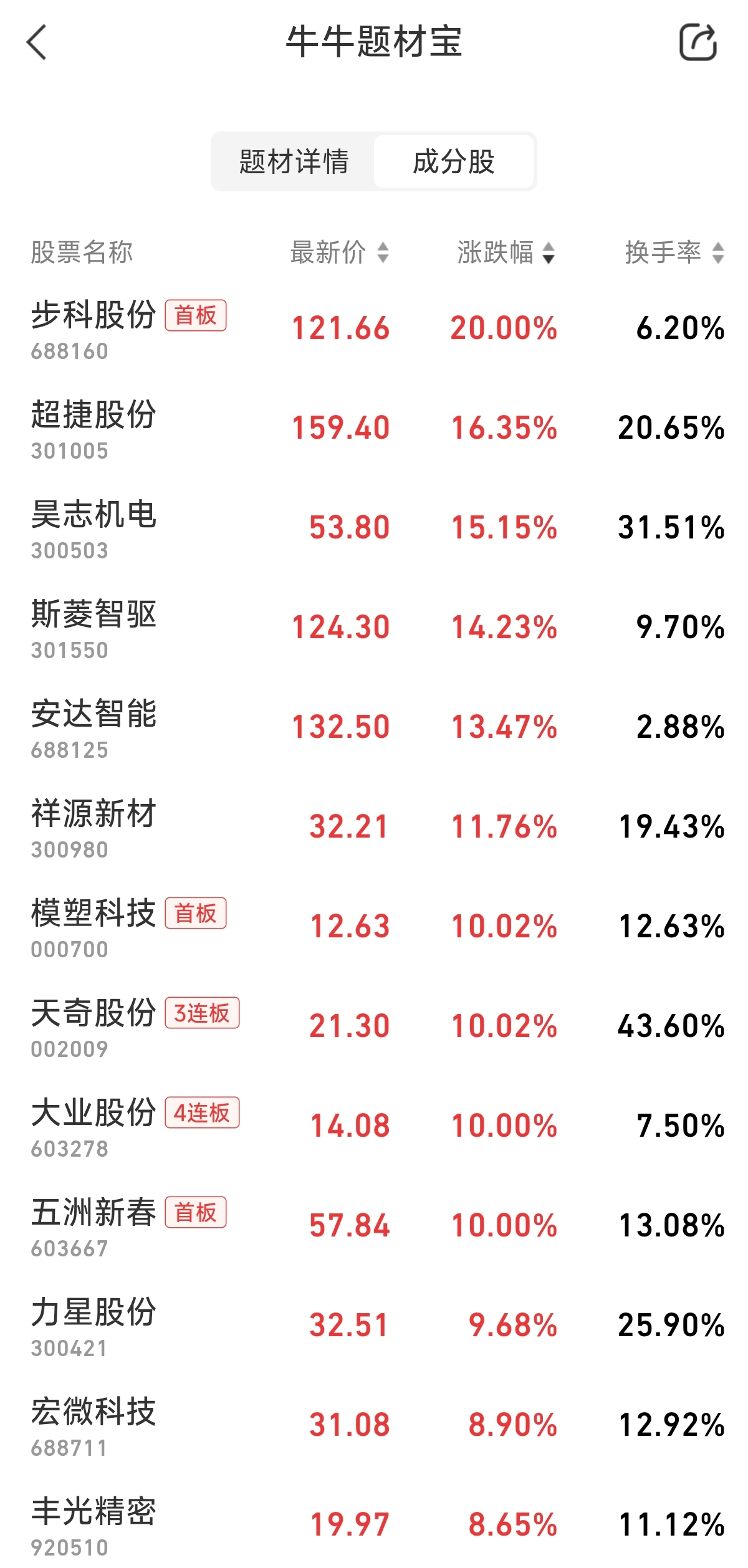The height and width of the screenshot is (1568, 748).
Task: Open 安达智能 quote page
Action: click(93, 728)
